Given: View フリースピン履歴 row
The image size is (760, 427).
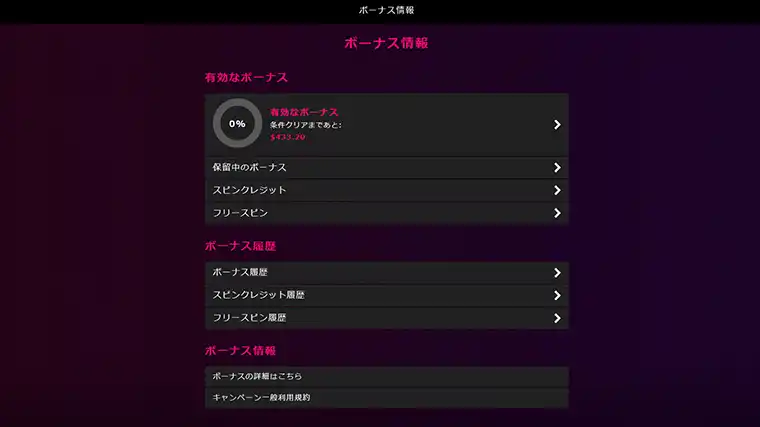Looking at the screenshot, I should coord(386,318).
